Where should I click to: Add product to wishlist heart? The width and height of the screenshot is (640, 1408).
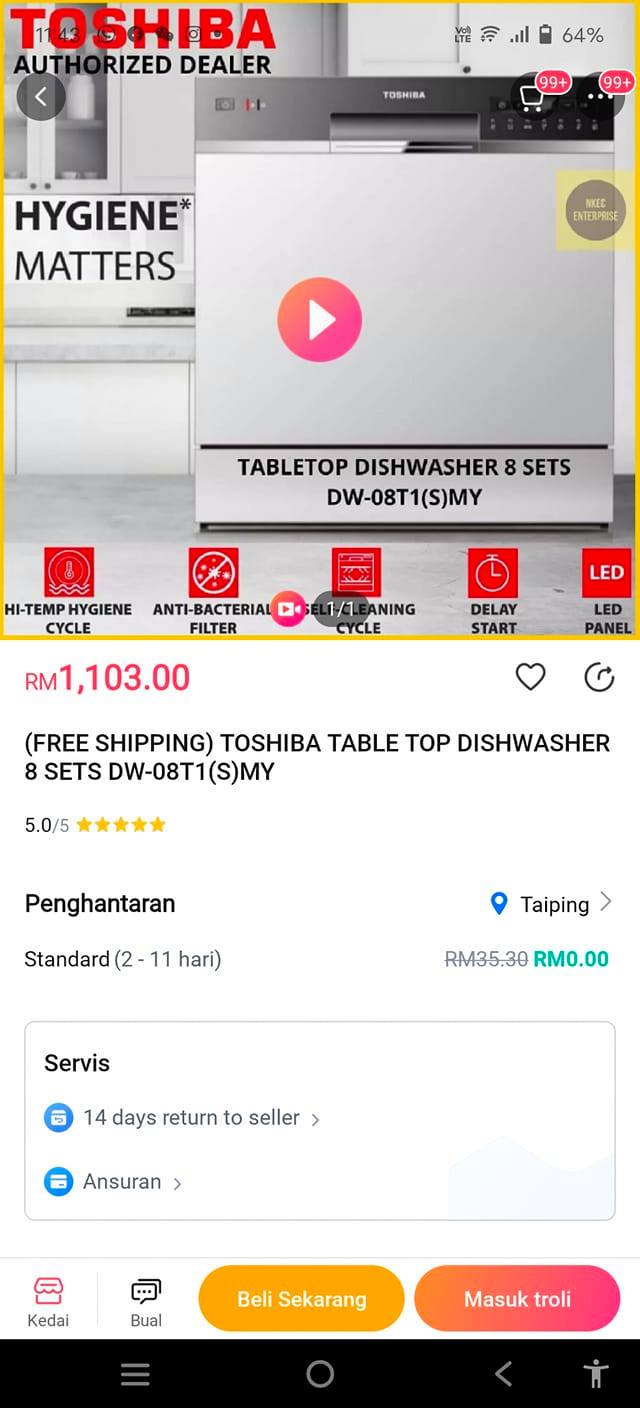click(530, 677)
